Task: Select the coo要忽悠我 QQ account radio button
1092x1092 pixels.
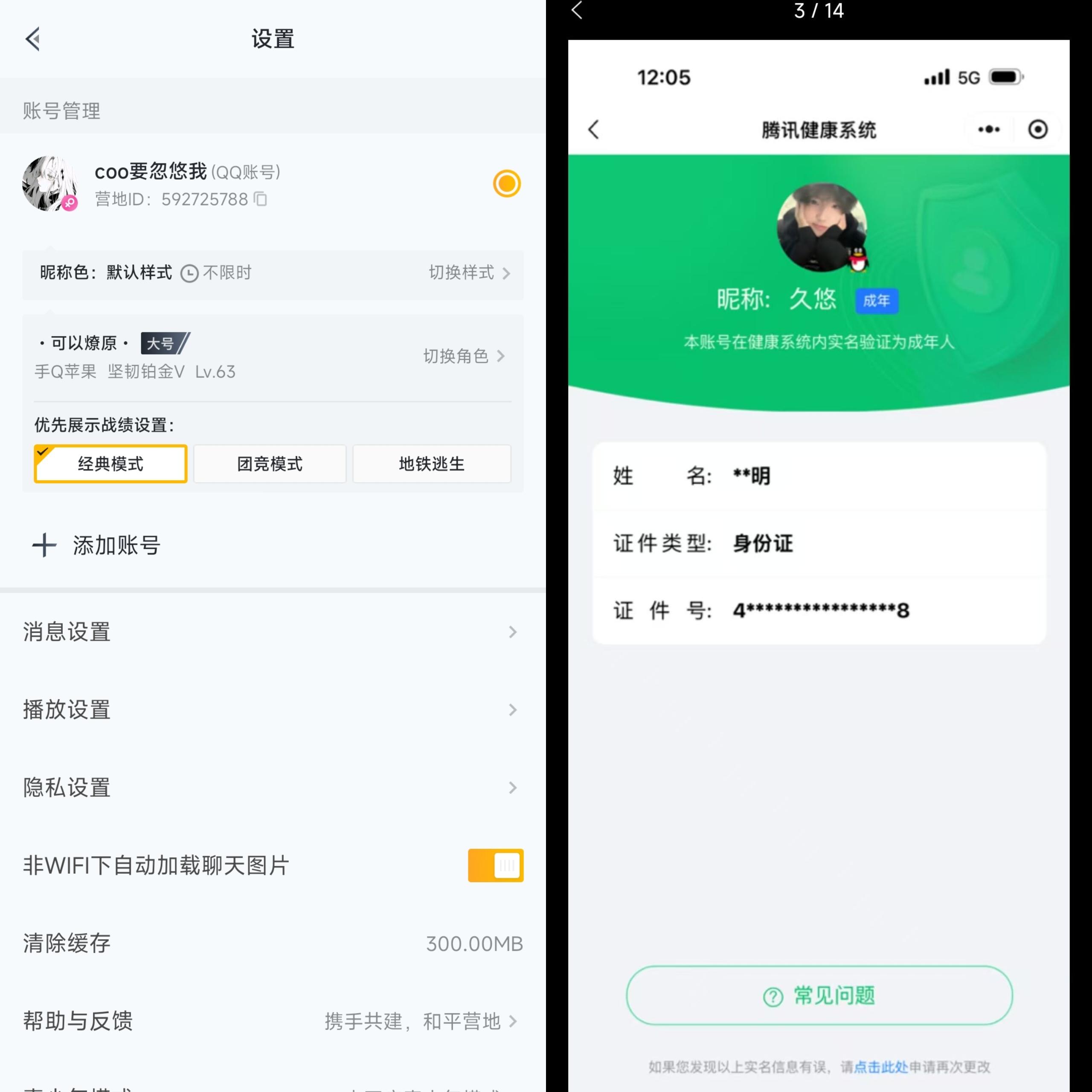Action: 506,184
